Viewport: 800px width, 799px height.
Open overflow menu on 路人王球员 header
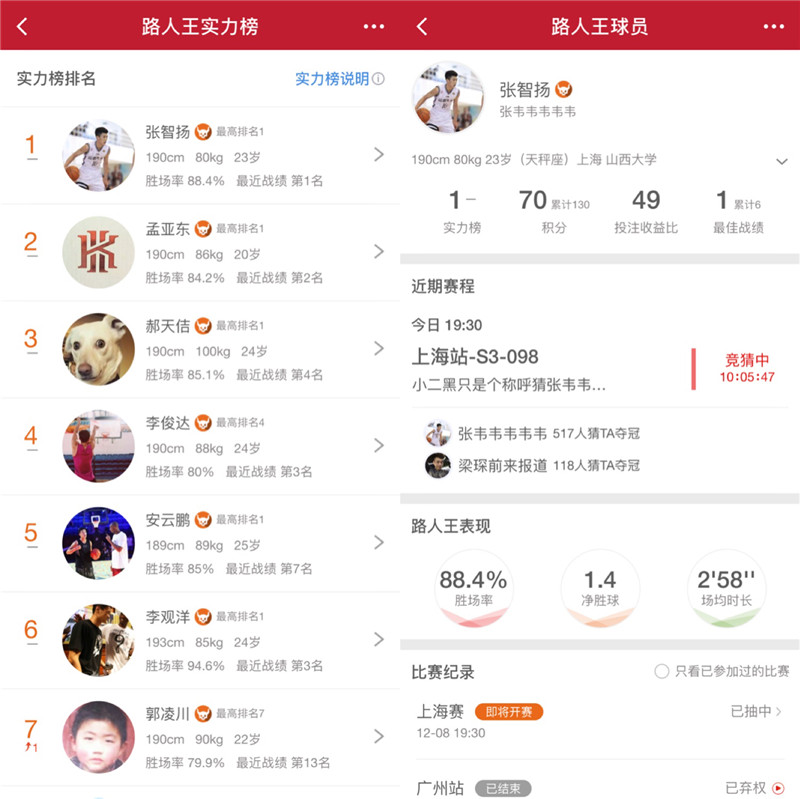coord(773,26)
